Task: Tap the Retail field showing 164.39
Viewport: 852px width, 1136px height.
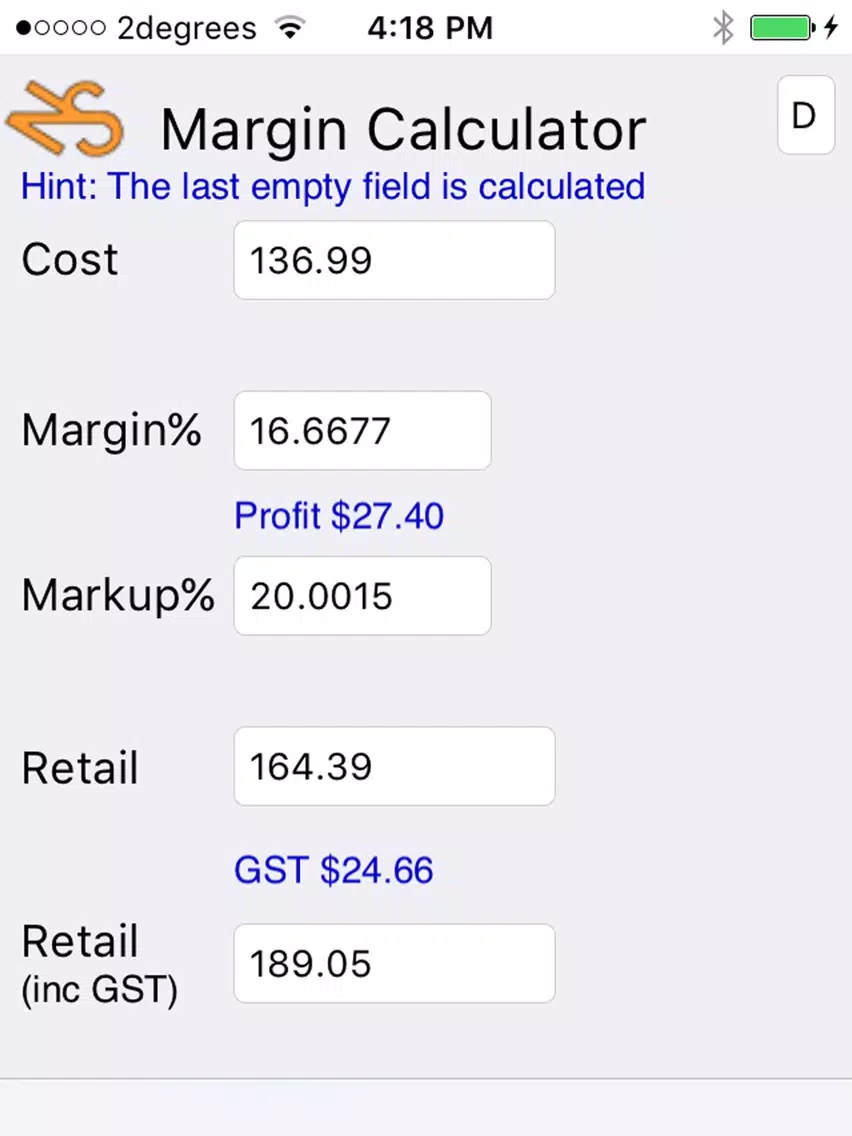Action: [394, 766]
